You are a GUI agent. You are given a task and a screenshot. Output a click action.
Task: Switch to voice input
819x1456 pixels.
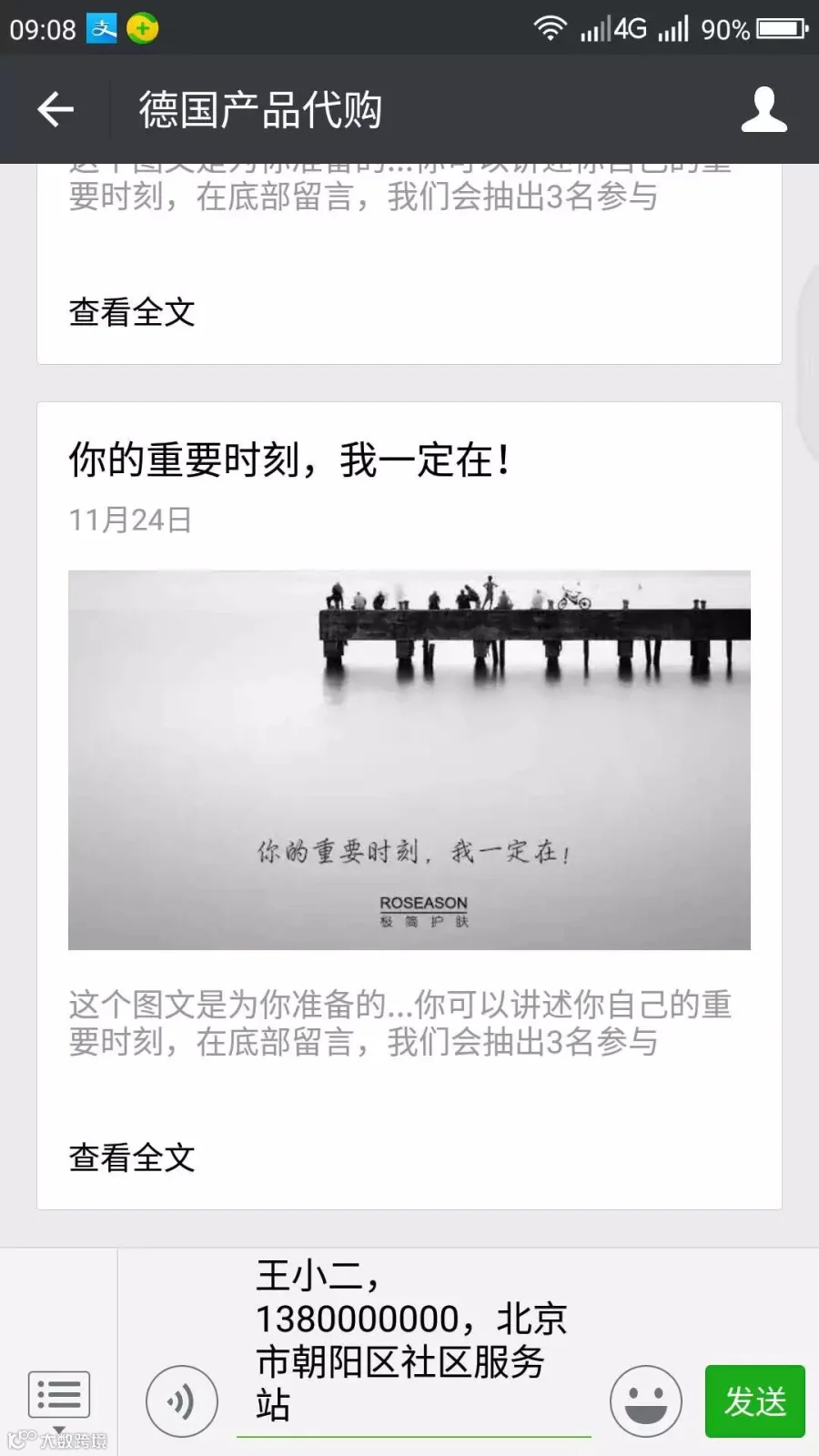[x=182, y=1401]
